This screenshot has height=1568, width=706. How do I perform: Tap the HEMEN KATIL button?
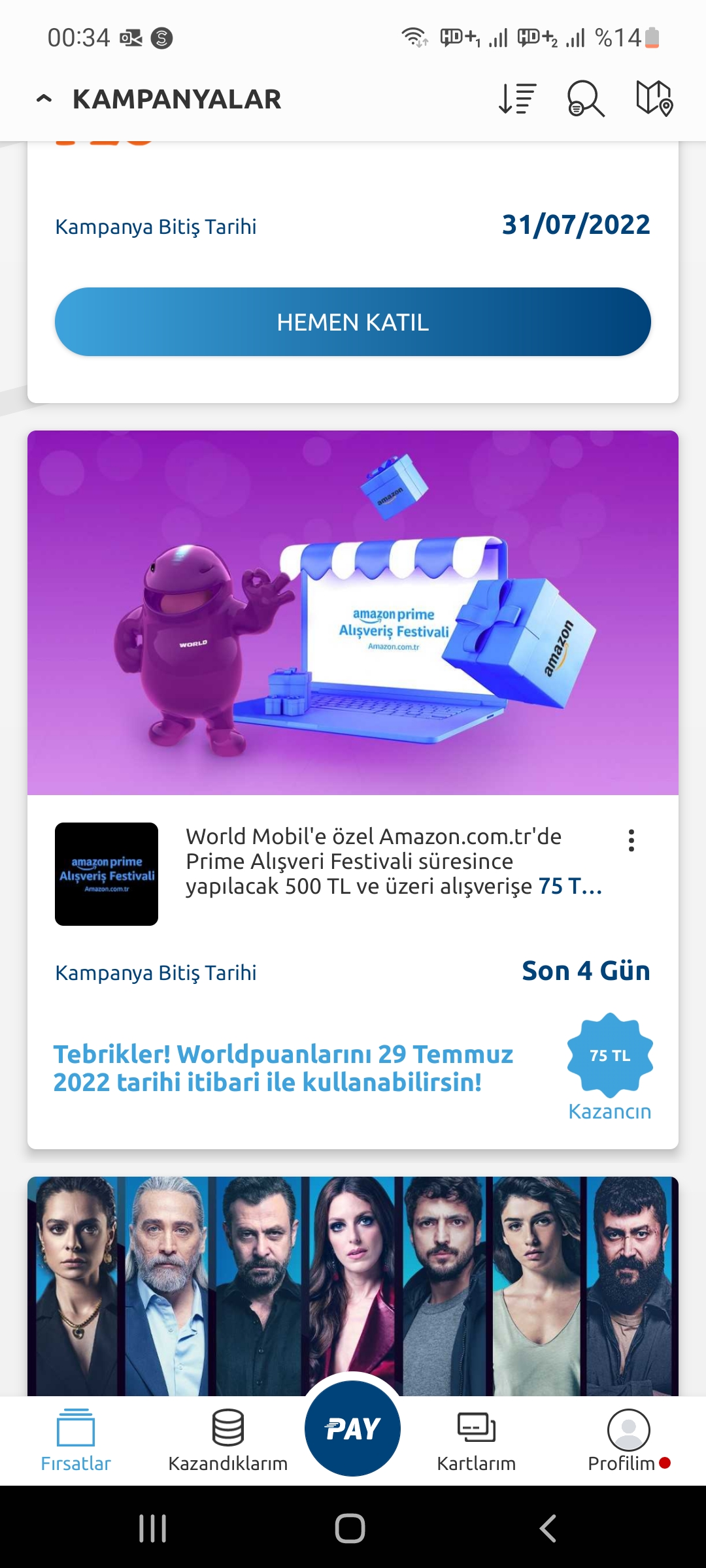353,322
